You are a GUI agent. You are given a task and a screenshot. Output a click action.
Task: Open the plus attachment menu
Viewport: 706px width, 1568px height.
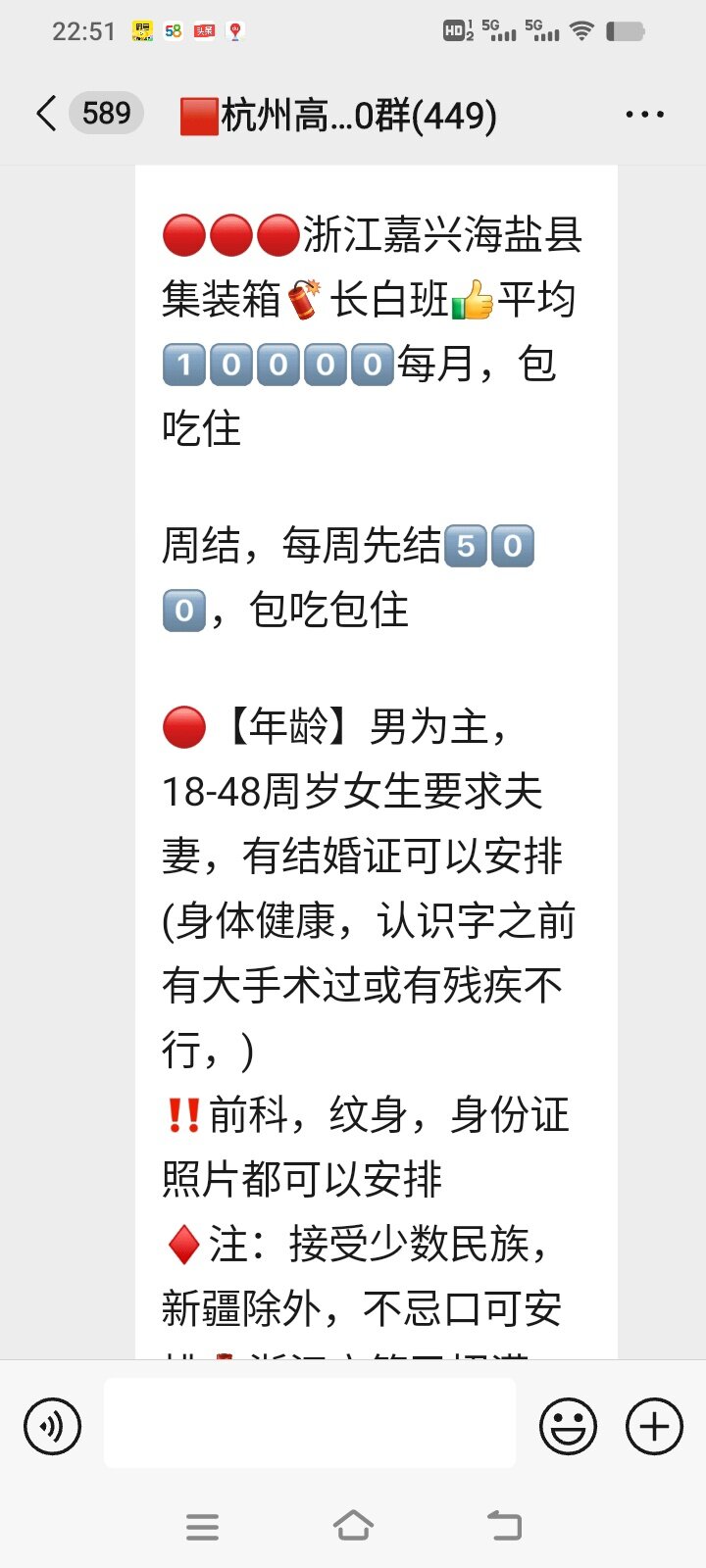pyautogui.click(x=654, y=1426)
